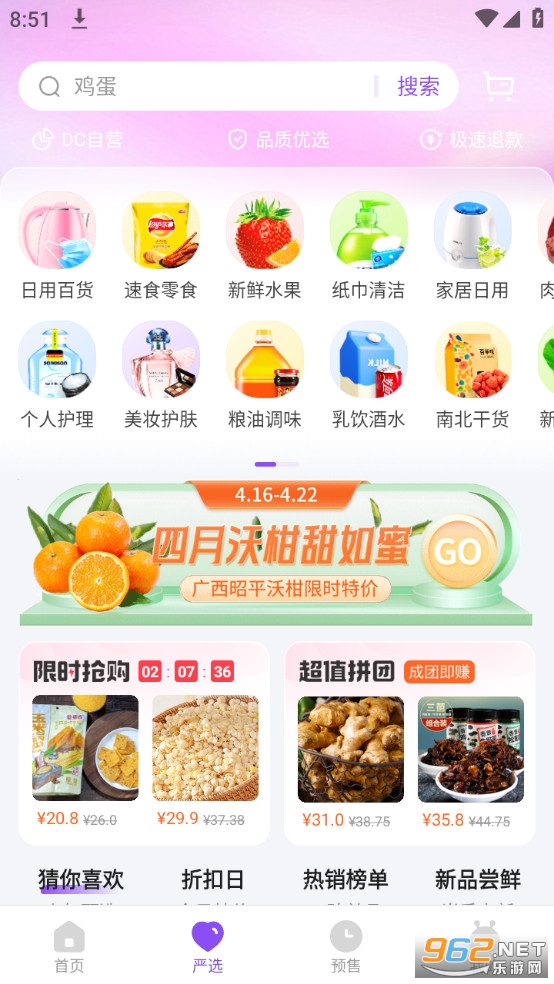Viewport: 554px width, 984px height.
Task: Open the 日用百货 category
Action: point(57,247)
